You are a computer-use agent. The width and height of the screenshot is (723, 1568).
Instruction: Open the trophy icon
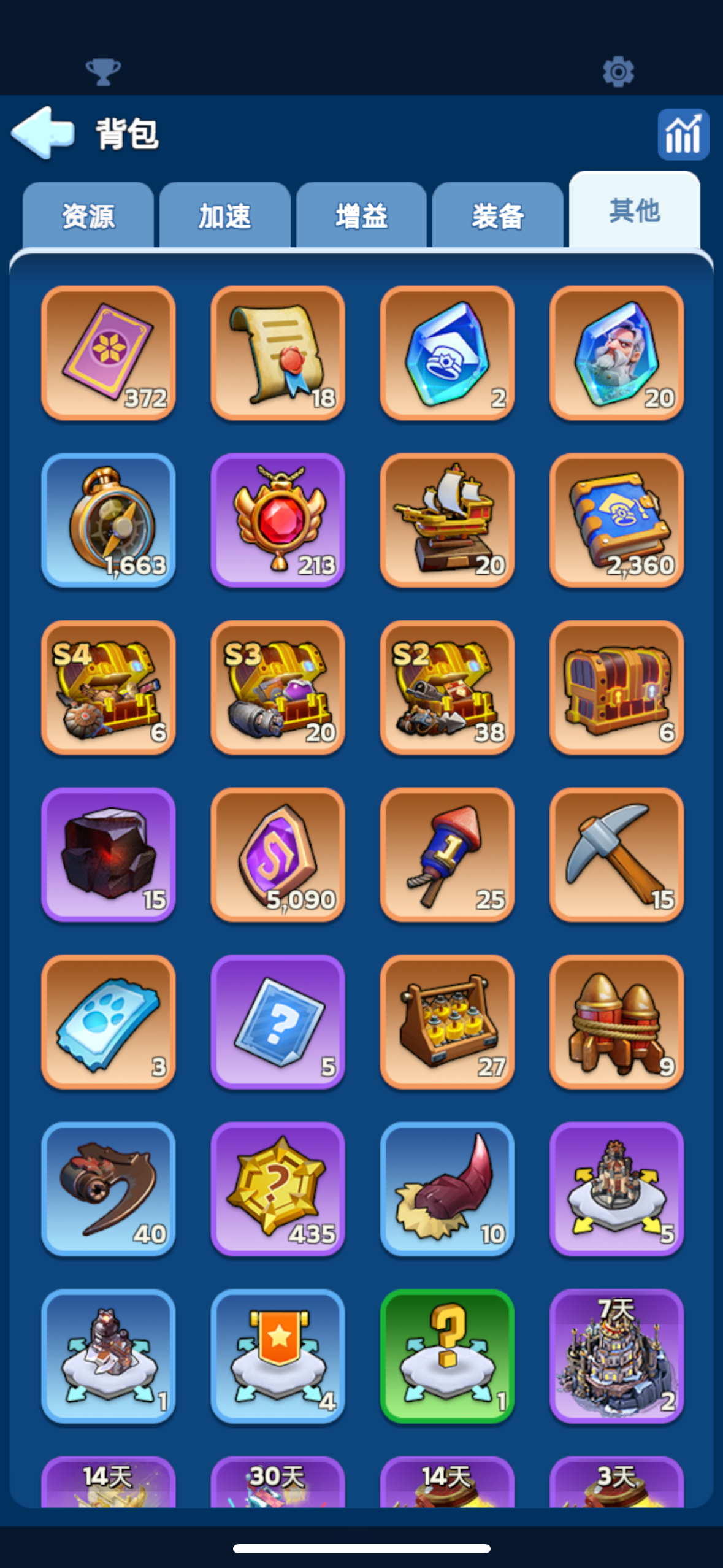(x=103, y=72)
